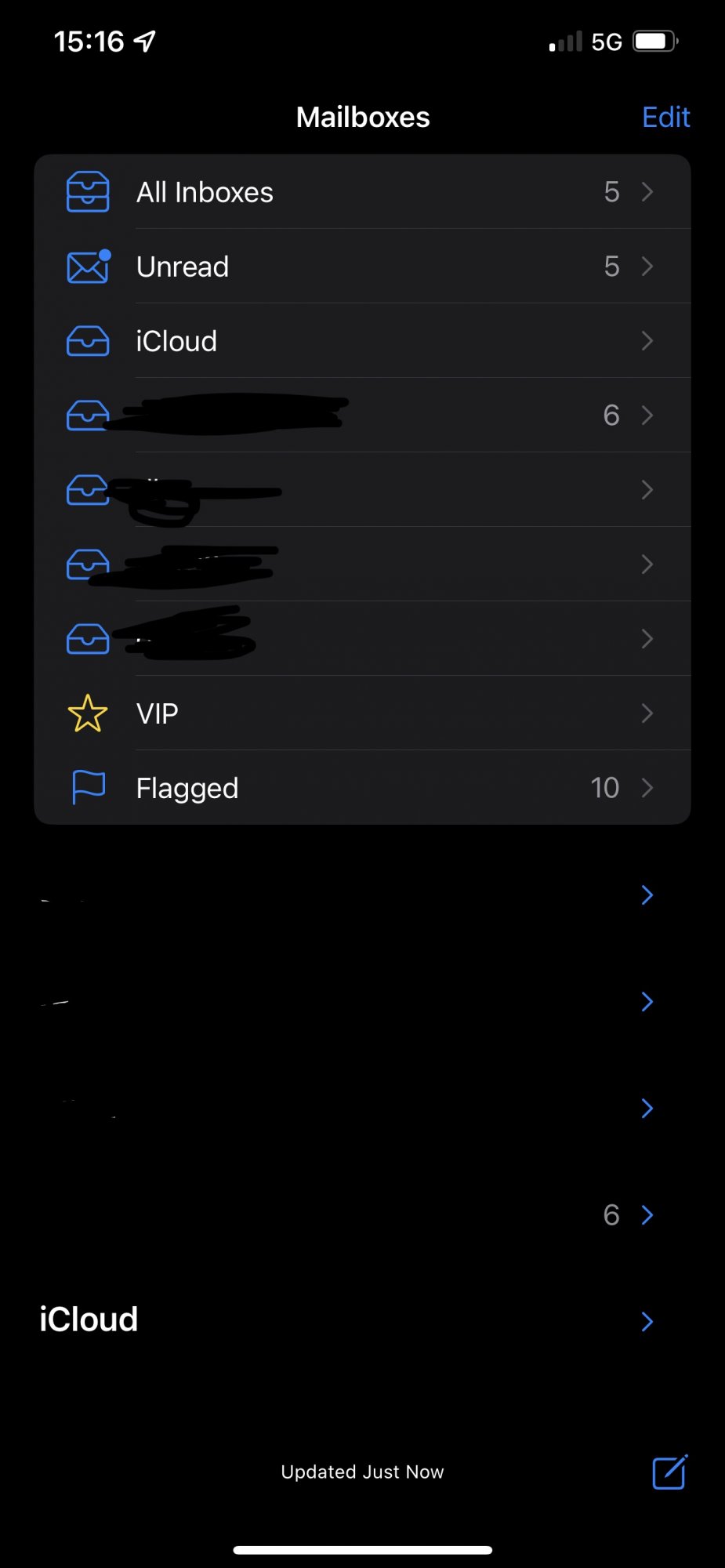Screen dimensions: 725x1568
Task: Tap Edit in the Mailboxes header
Action: [x=665, y=118]
